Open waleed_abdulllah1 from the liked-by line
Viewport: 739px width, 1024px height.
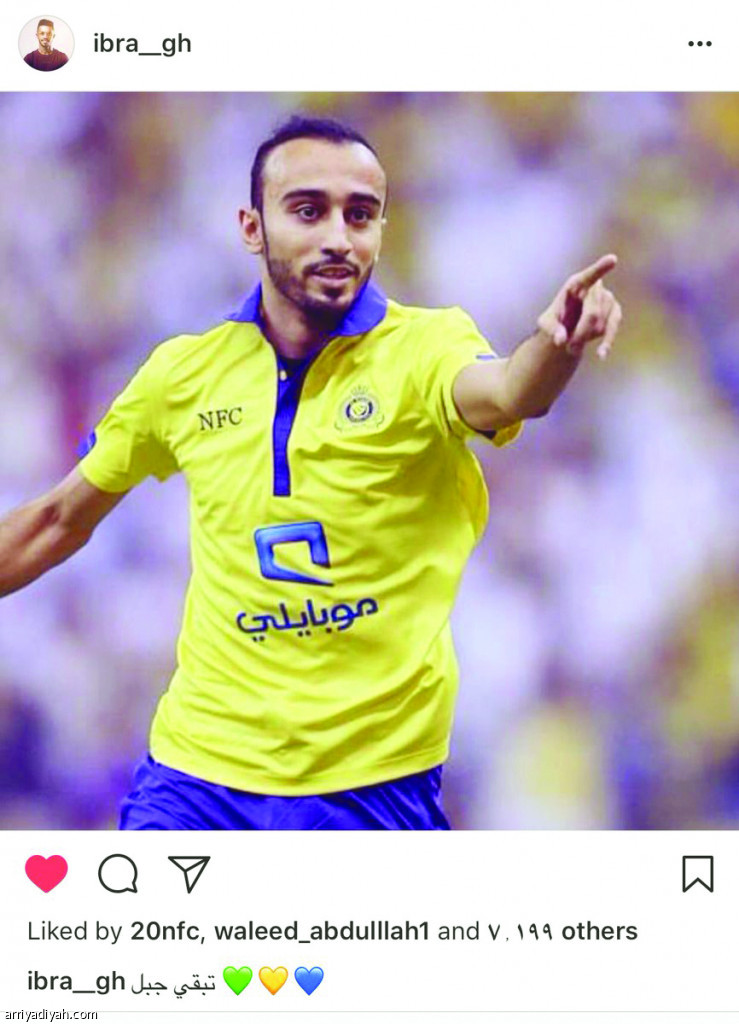coord(323,931)
